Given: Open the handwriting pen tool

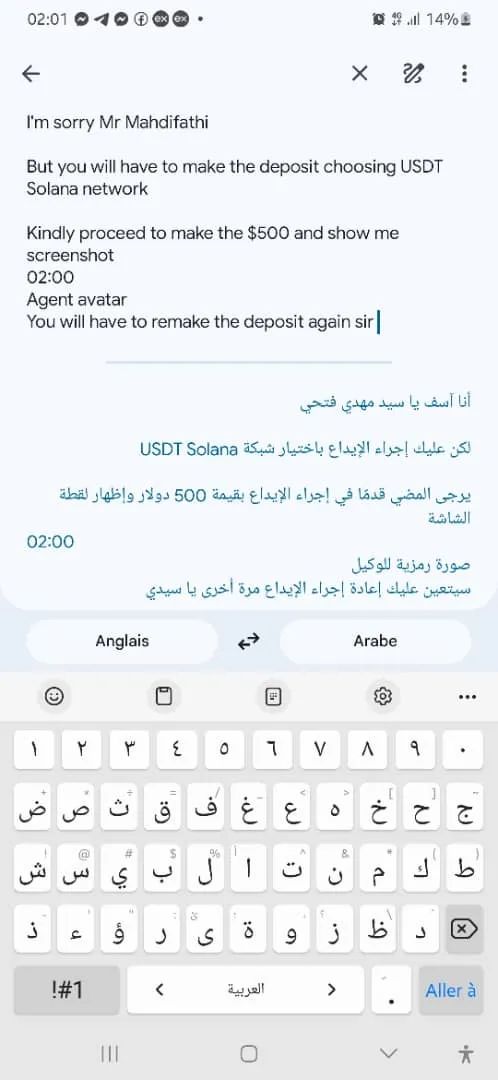Looking at the screenshot, I should click(x=413, y=74).
